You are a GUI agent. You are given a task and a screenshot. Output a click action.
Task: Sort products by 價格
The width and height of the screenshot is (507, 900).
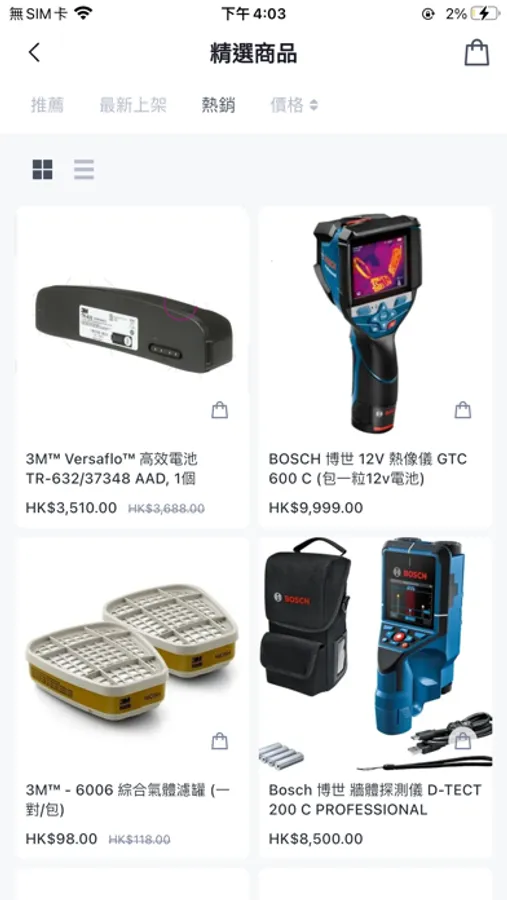coord(294,105)
